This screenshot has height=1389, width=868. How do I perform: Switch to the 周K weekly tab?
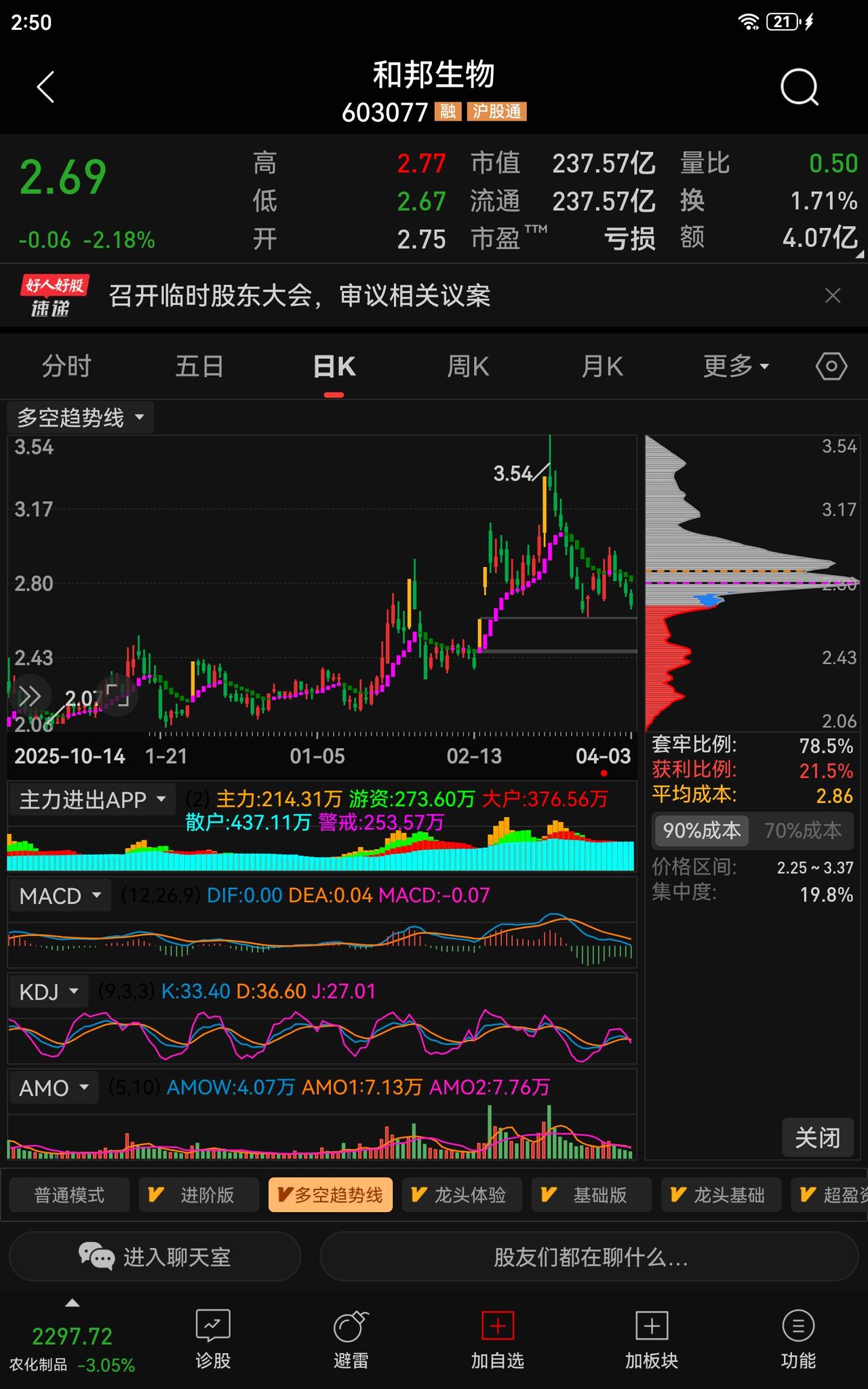coord(468,366)
